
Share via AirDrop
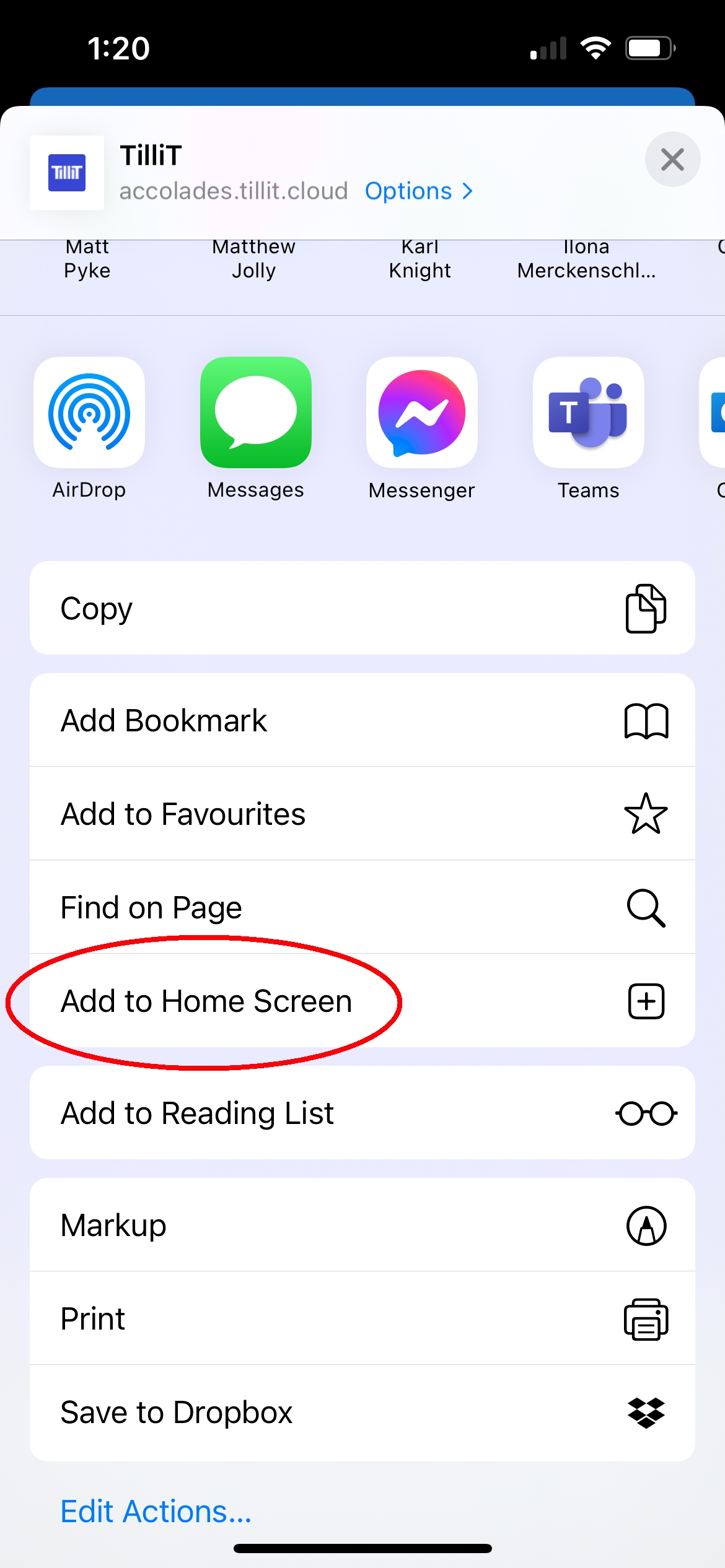click(89, 412)
